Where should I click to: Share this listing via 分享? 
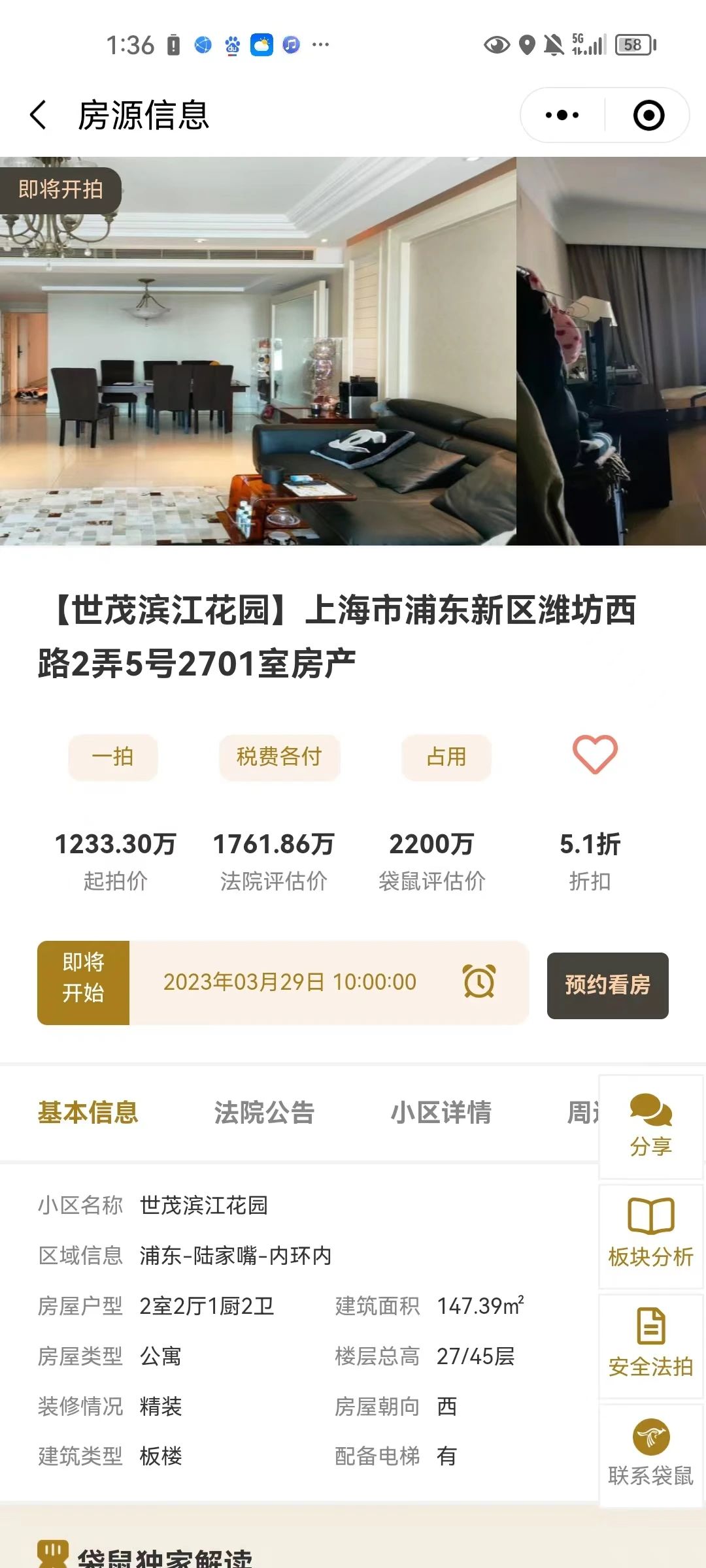(x=651, y=1126)
